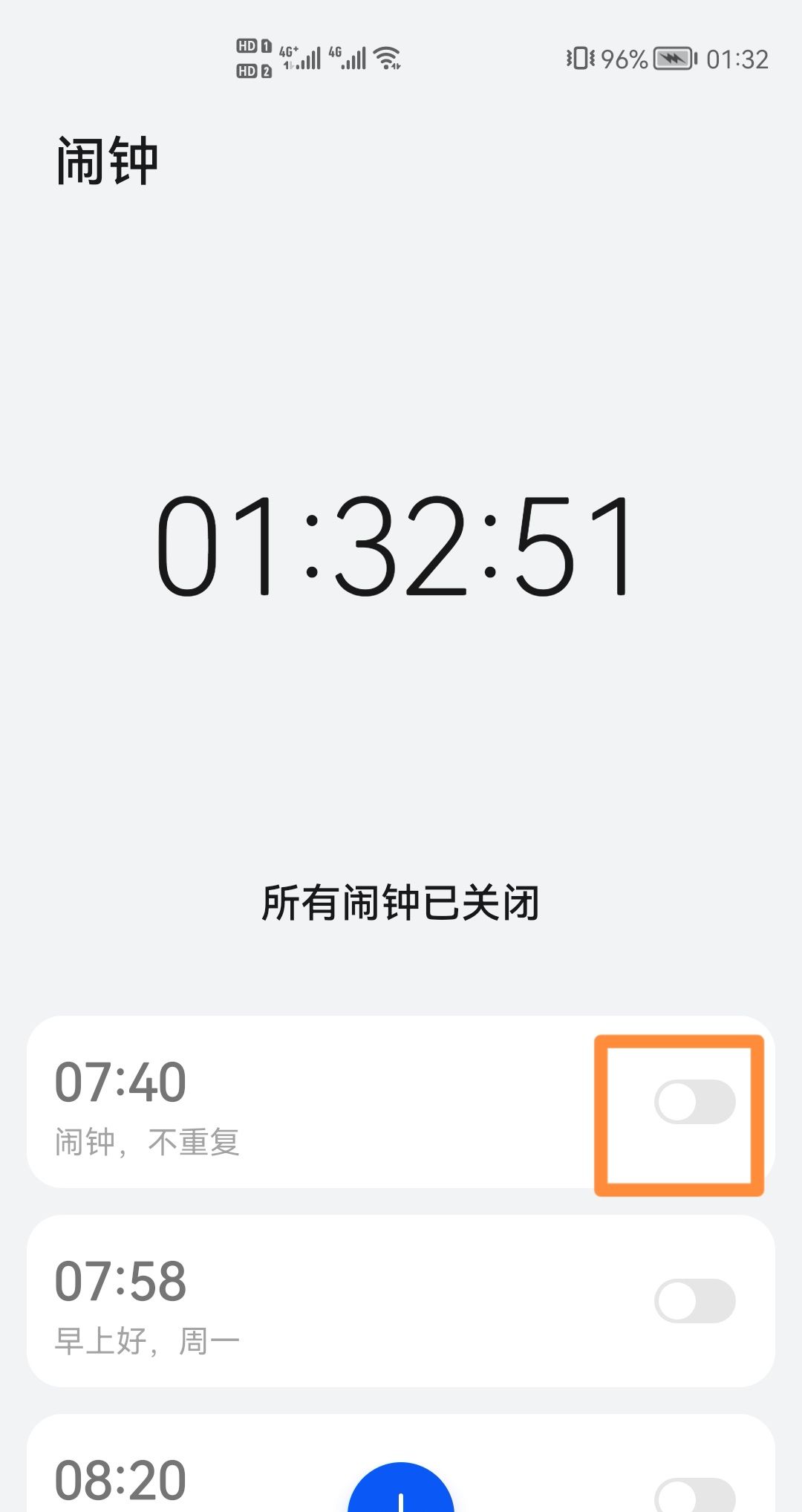Add a new alarm with plus button
Viewport: 802px width, 1512px height.
click(x=401, y=1492)
